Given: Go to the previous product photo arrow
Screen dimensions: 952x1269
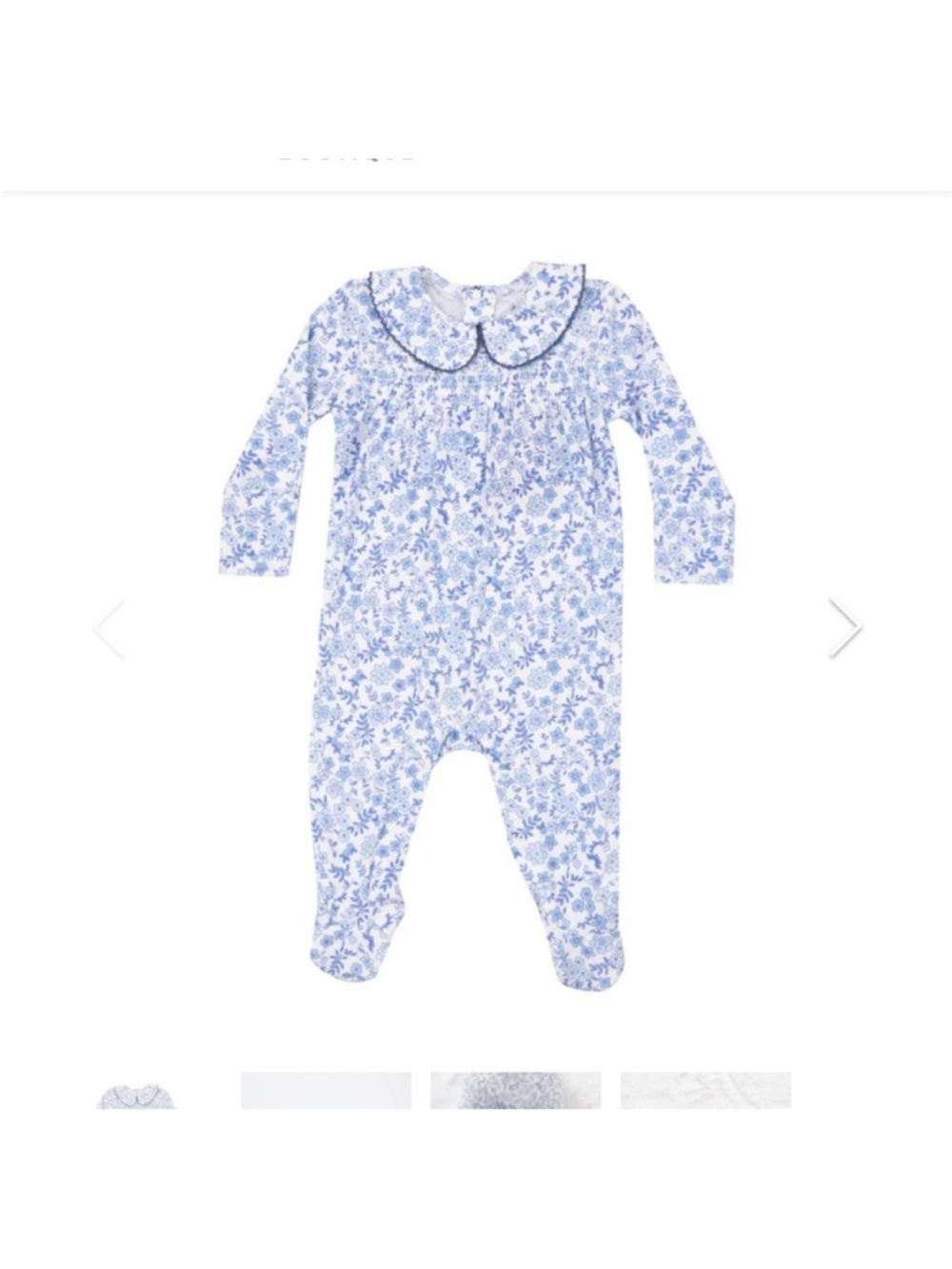Looking at the screenshot, I should [x=109, y=628].
